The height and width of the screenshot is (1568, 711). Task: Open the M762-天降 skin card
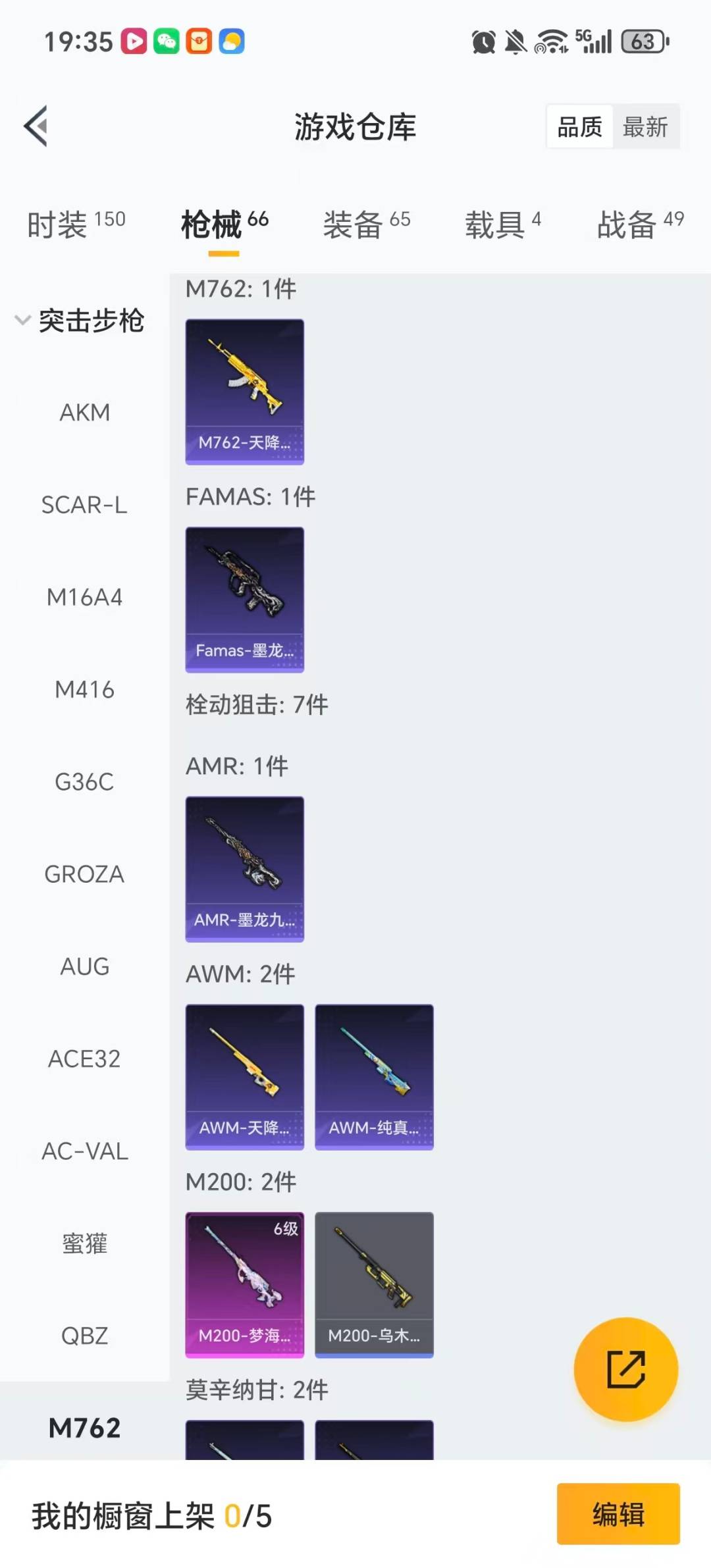pyautogui.click(x=244, y=392)
